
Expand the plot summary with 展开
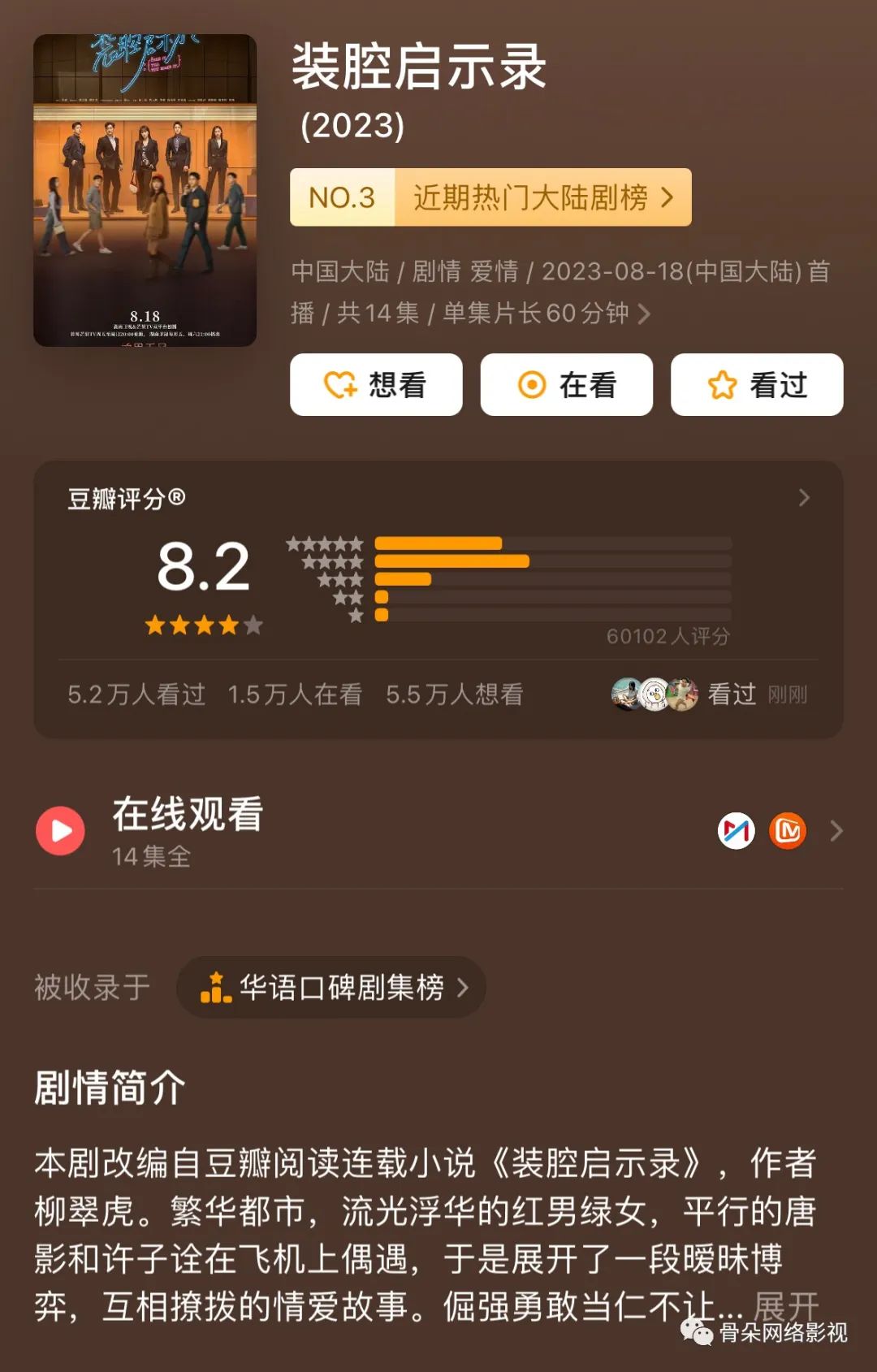click(784, 1307)
